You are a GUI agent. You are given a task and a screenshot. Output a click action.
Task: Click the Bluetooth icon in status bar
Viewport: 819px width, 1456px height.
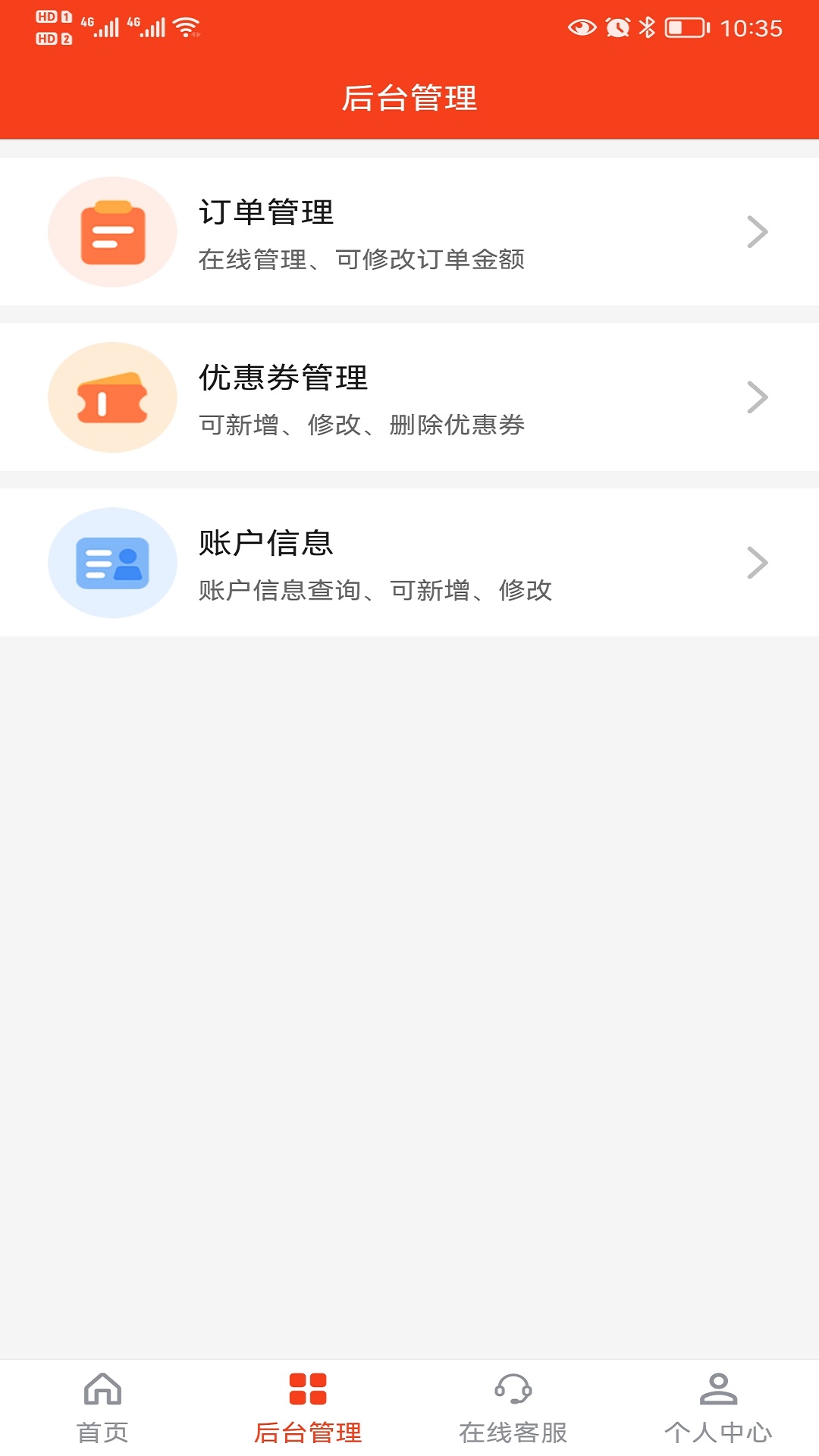[648, 27]
